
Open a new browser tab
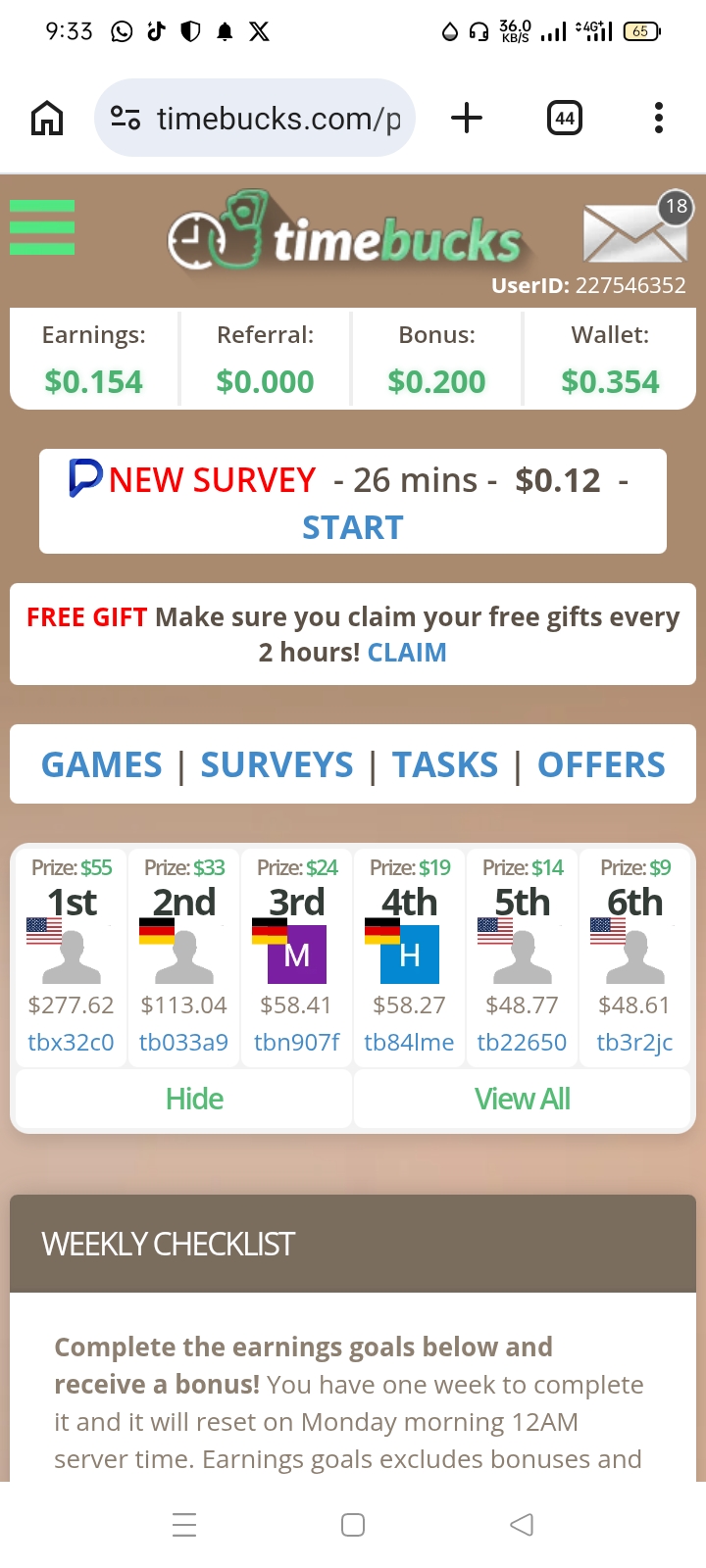(467, 119)
